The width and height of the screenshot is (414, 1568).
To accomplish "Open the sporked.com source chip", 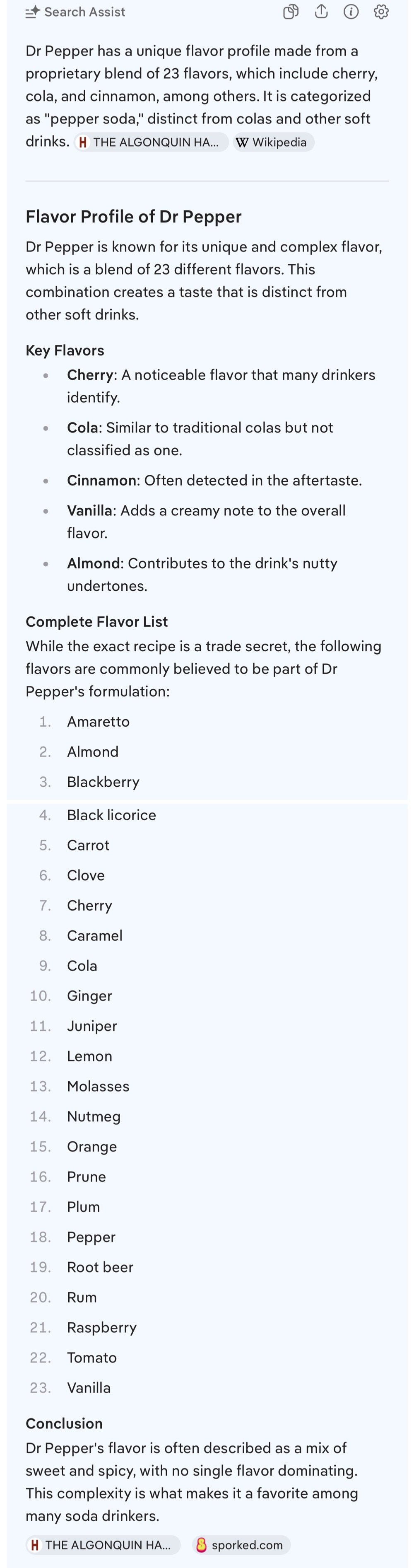I will [x=241, y=1544].
